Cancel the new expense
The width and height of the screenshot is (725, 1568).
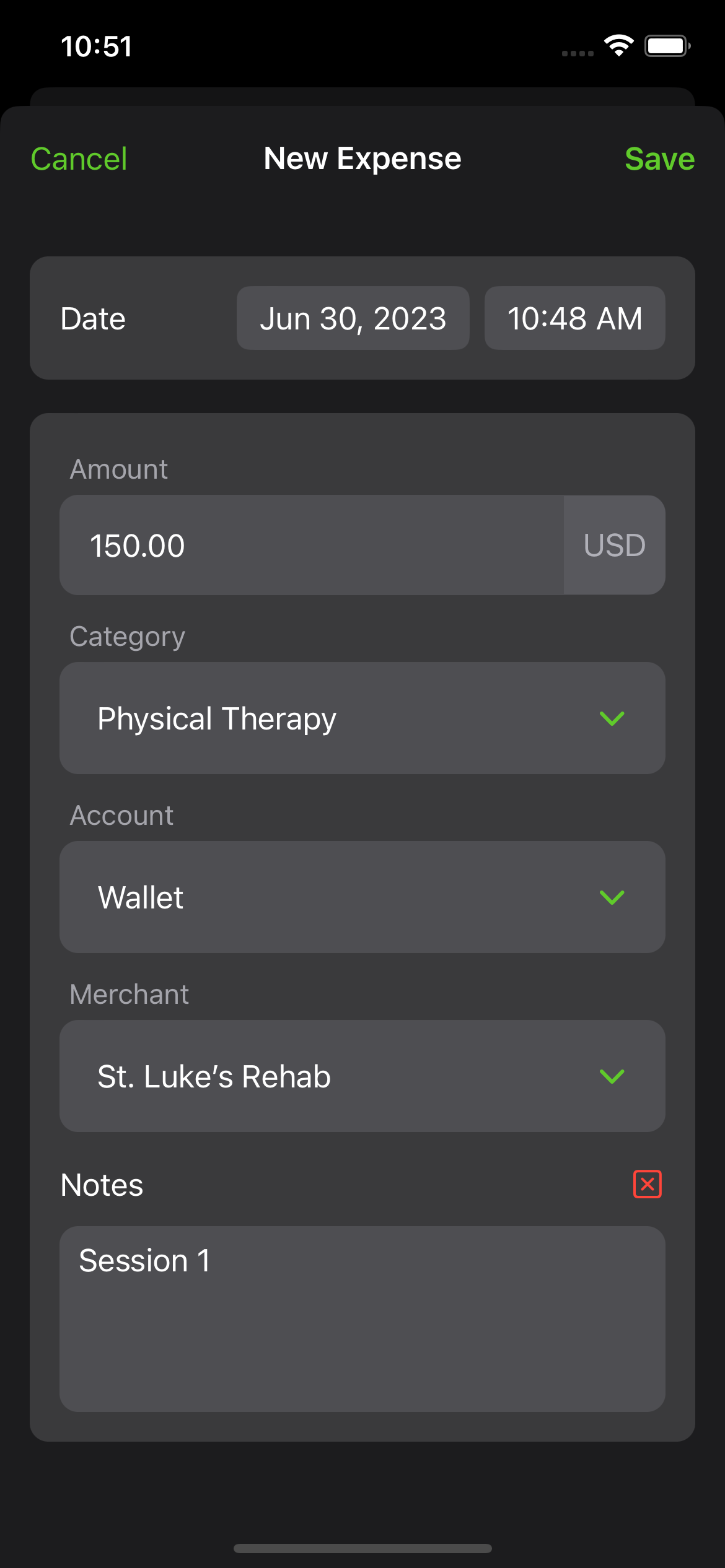(x=79, y=159)
